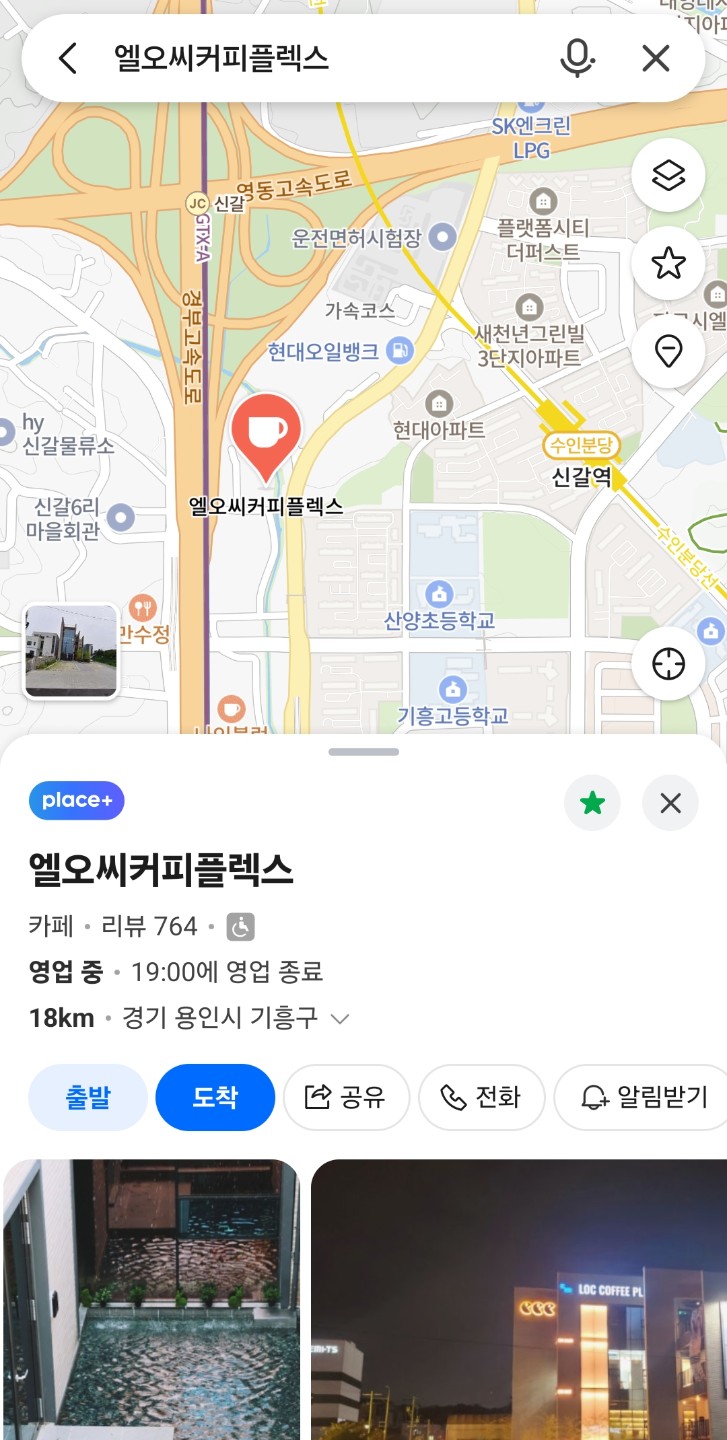Tap the search field showing 엘오씨커피플렉스

pyautogui.click(x=300, y=59)
